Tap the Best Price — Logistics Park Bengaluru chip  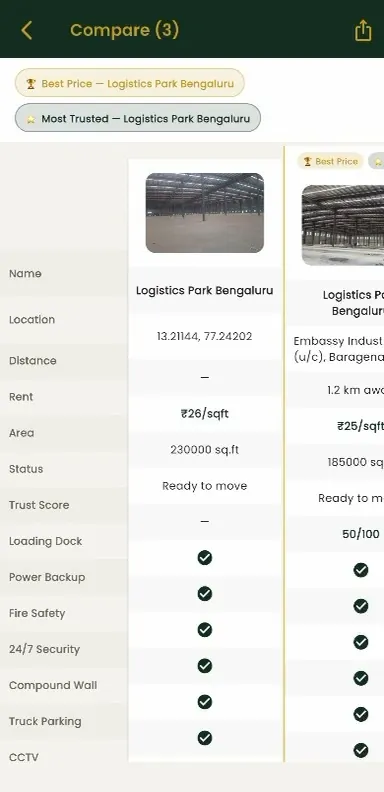[x=130, y=83]
